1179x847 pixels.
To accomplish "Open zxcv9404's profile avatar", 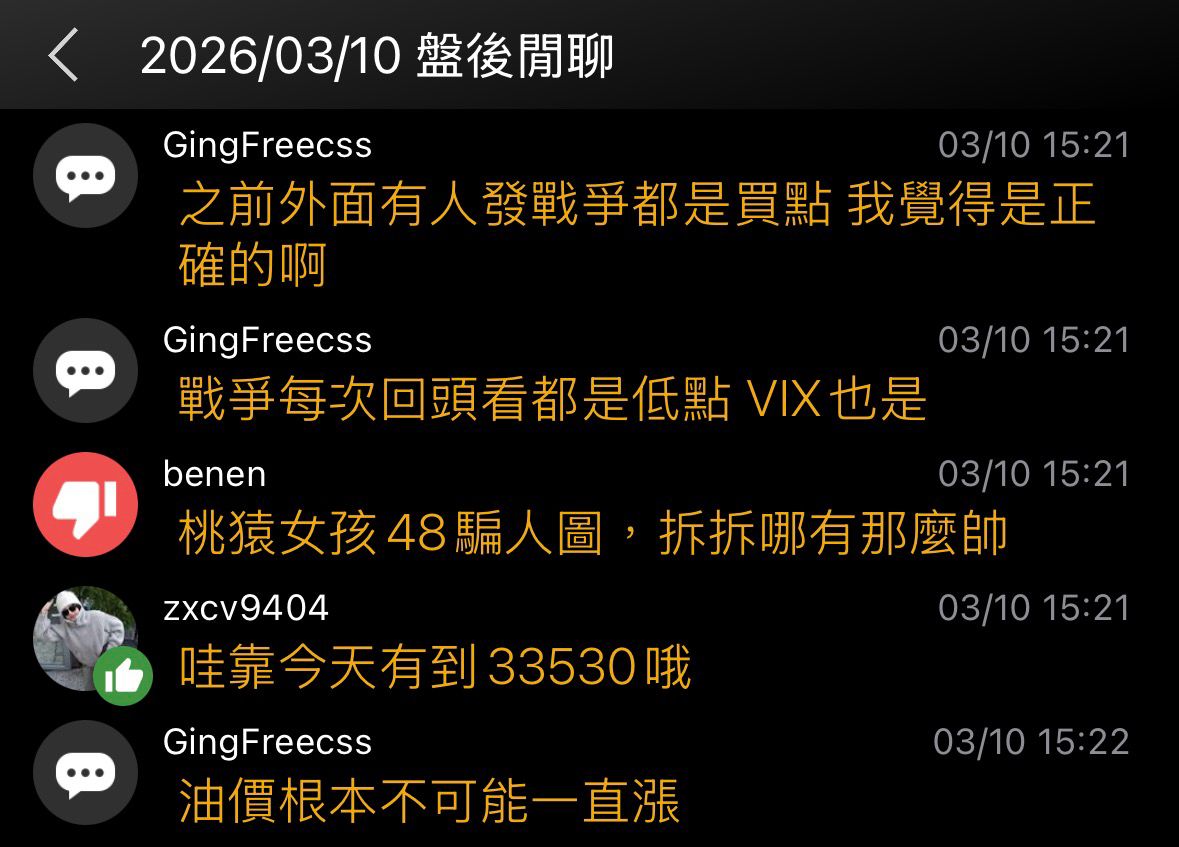I will 85,639.
